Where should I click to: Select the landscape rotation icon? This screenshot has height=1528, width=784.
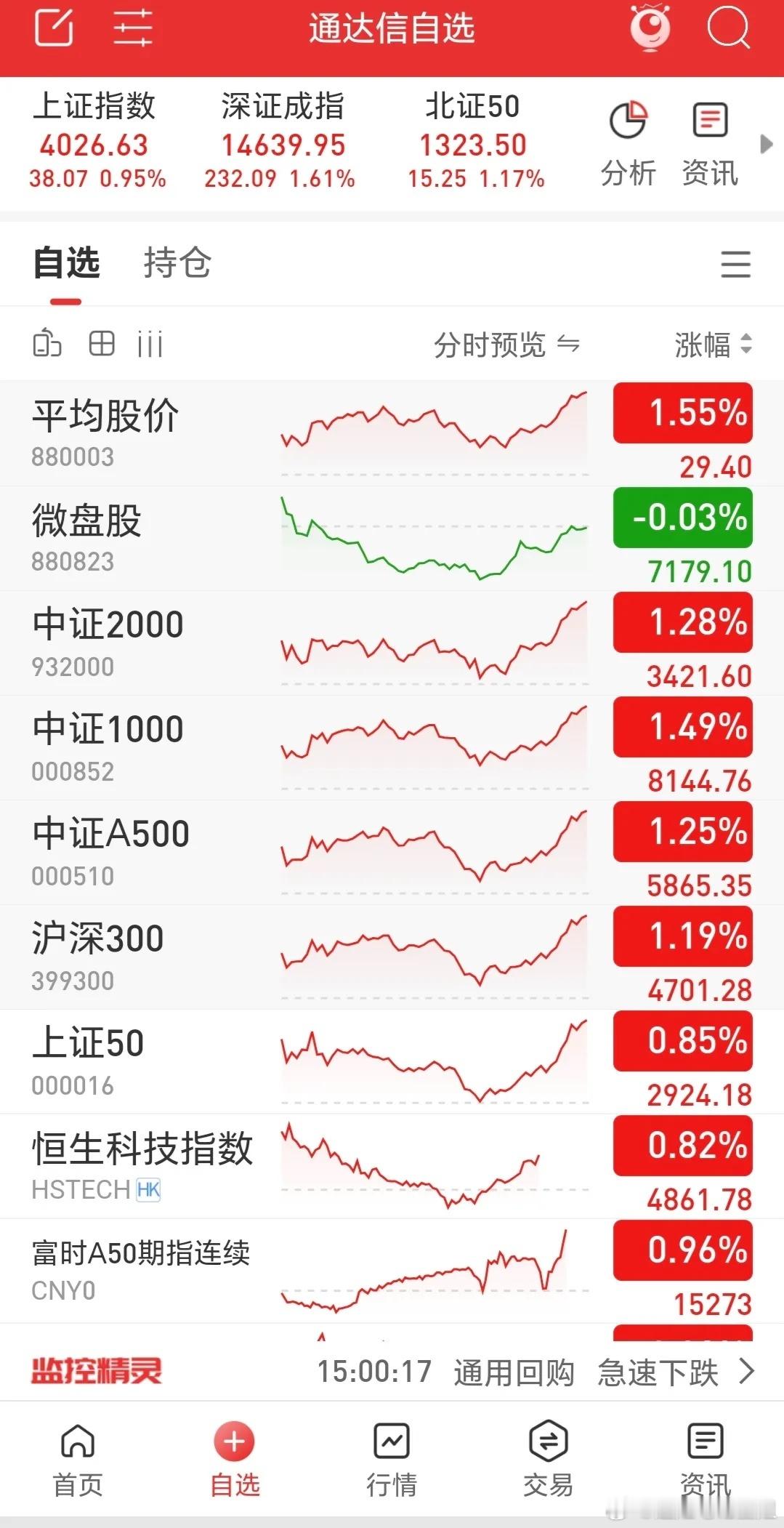[x=47, y=344]
